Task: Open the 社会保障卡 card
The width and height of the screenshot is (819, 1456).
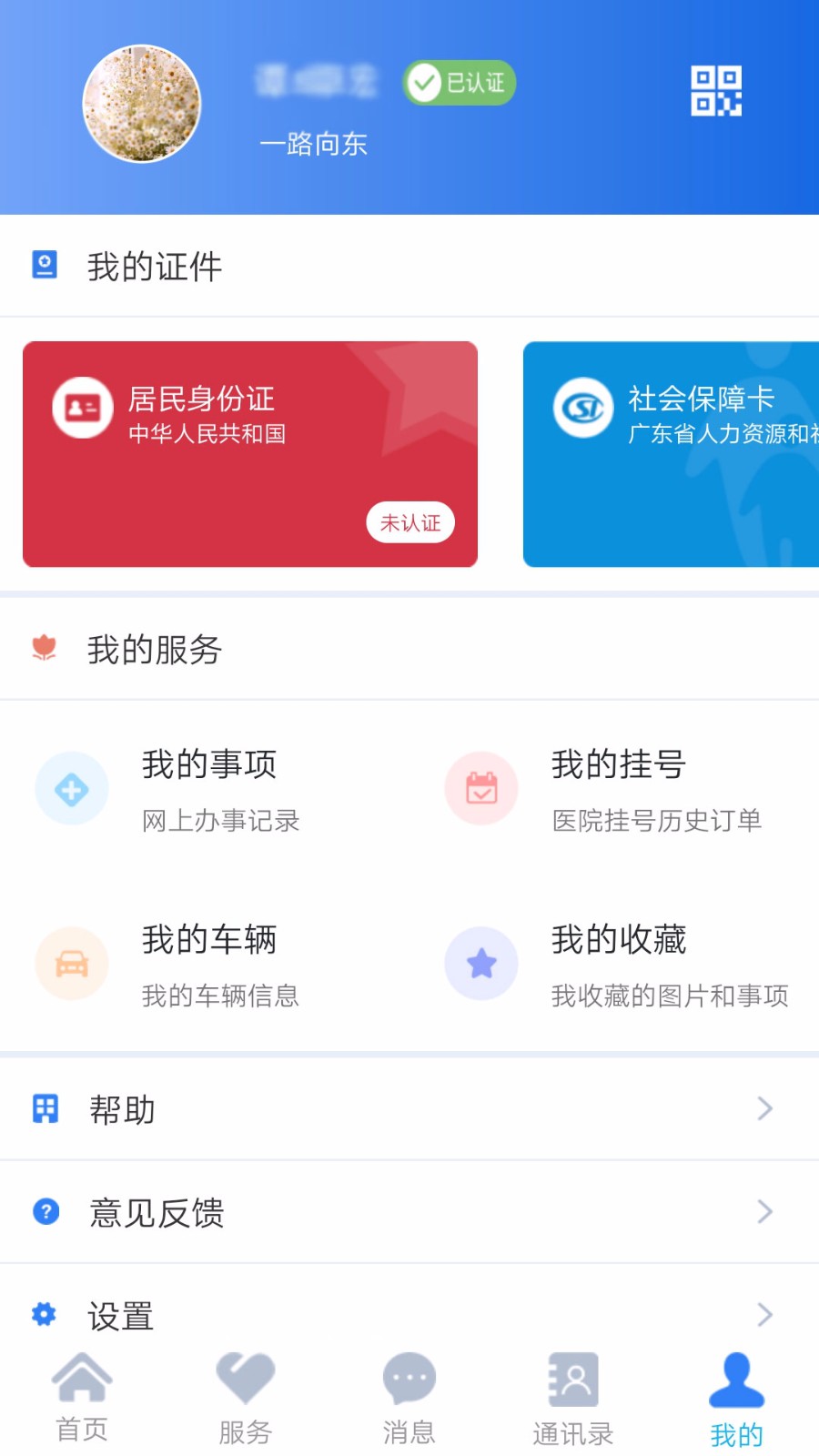Action: pyautogui.click(x=671, y=453)
